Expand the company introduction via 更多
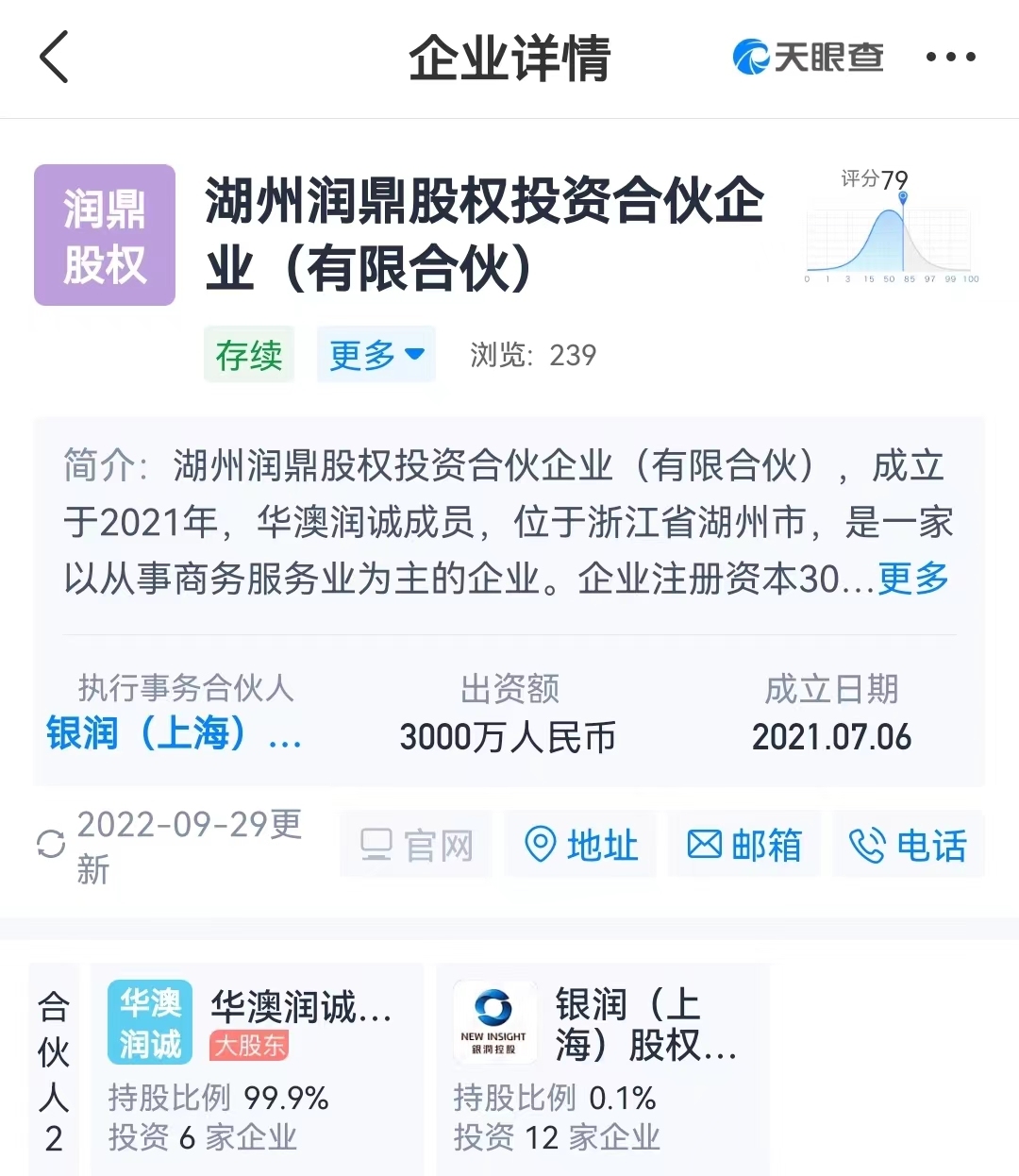Viewport: 1019px width, 1176px height. coord(912,579)
